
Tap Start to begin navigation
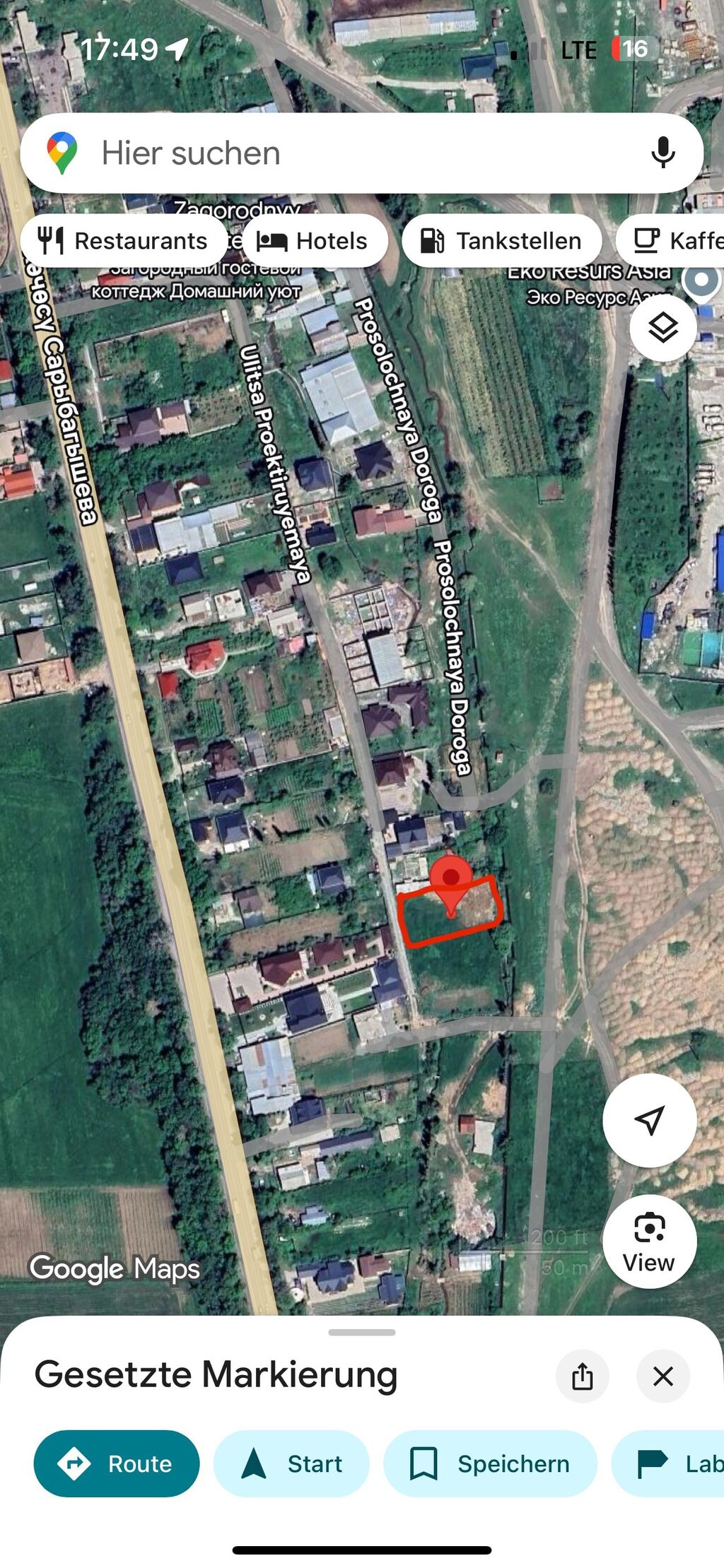coord(291,1463)
